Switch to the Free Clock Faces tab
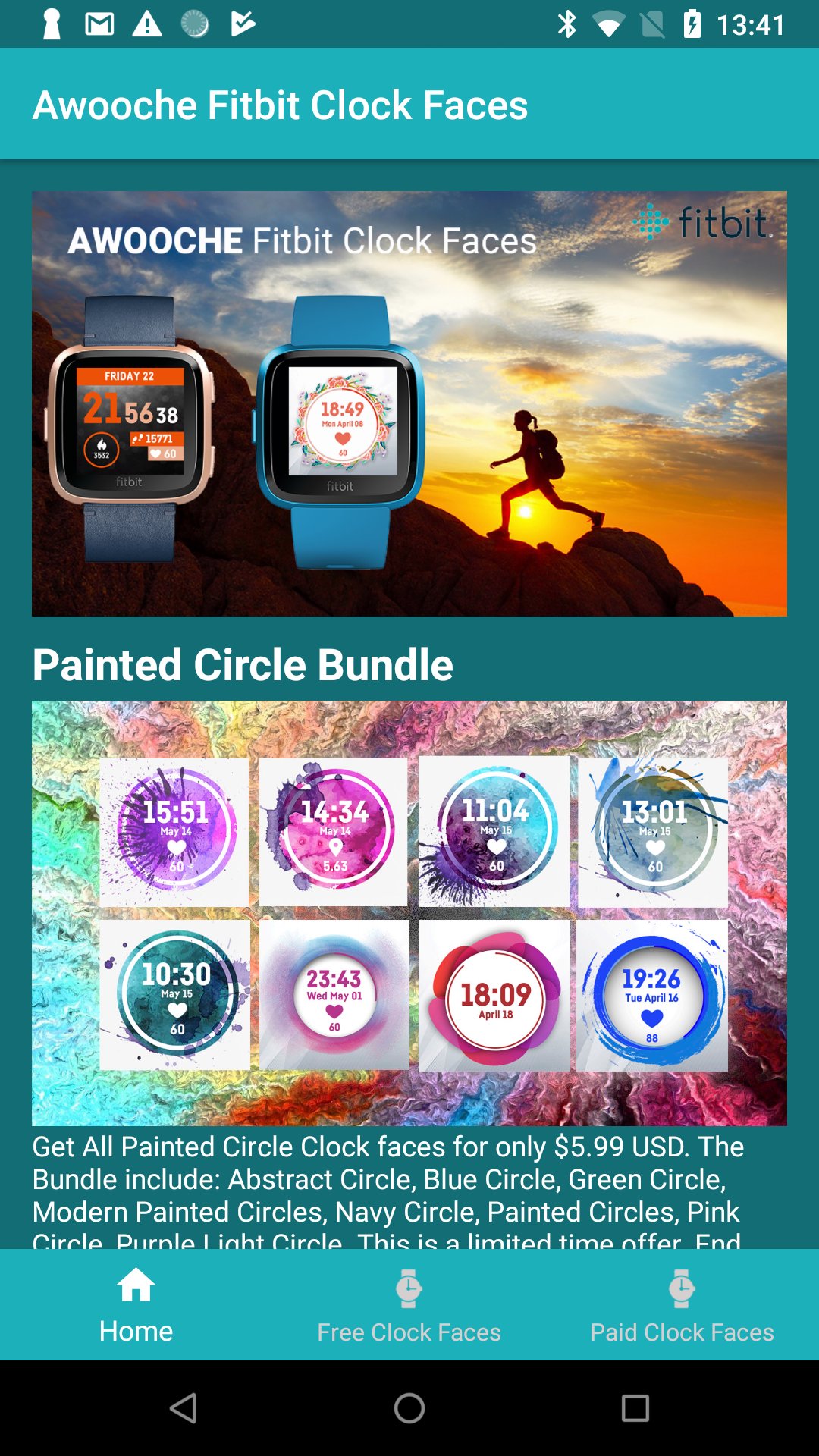The image size is (819, 1456). click(x=409, y=1332)
